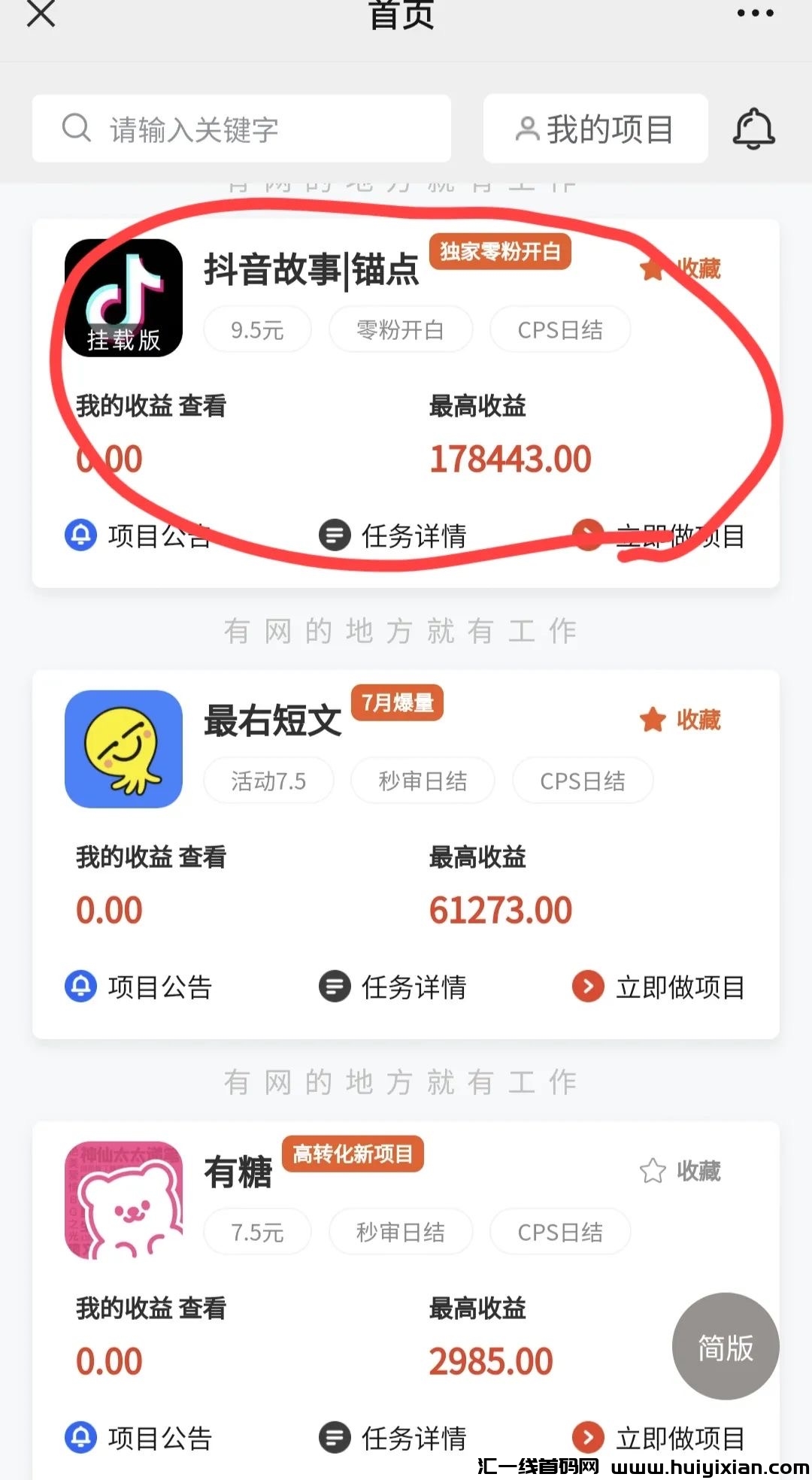Open 我的项目 section
The image size is (812, 1480).
[595, 128]
